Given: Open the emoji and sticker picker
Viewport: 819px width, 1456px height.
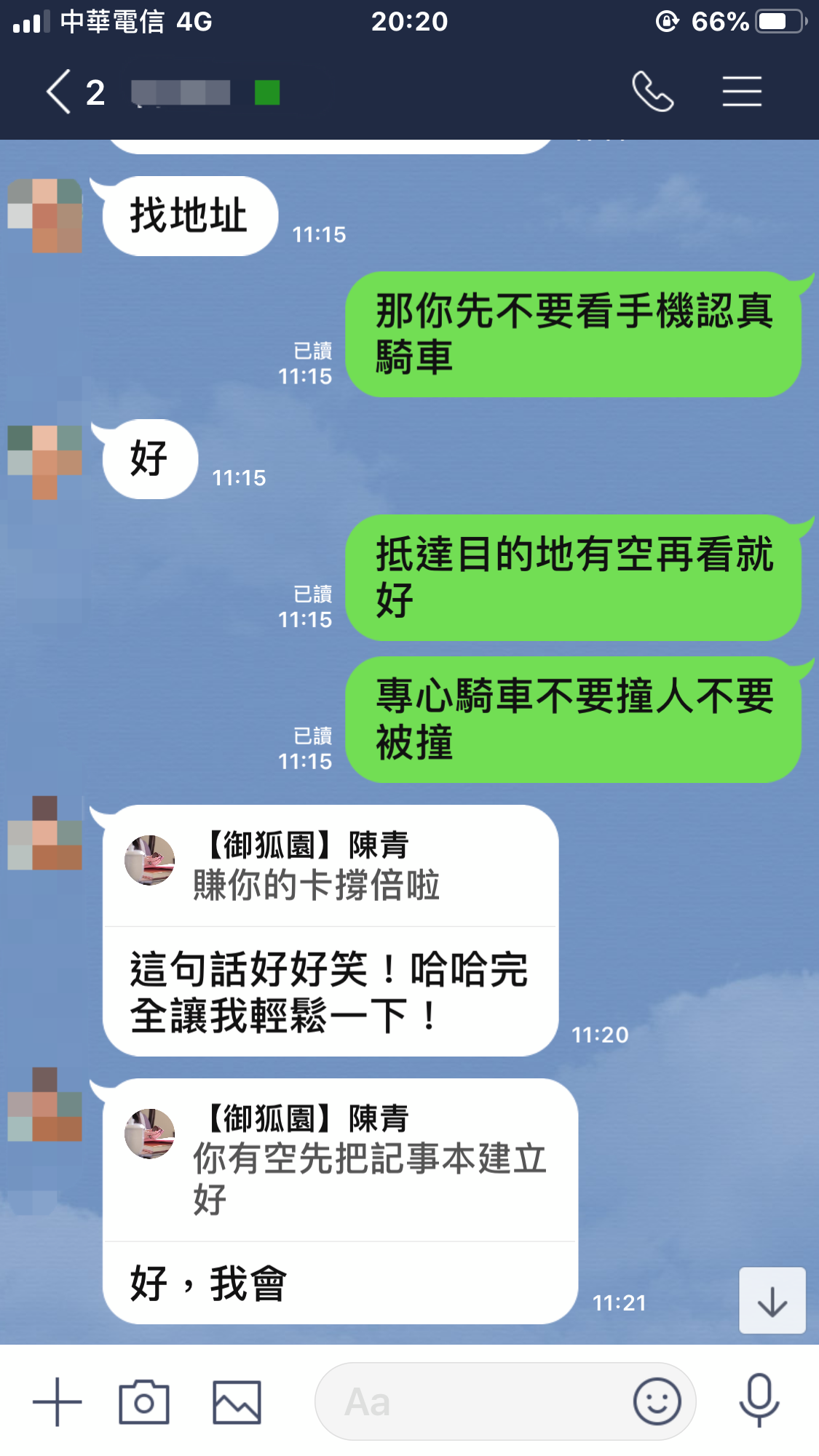Looking at the screenshot, I should [657, 1401].
